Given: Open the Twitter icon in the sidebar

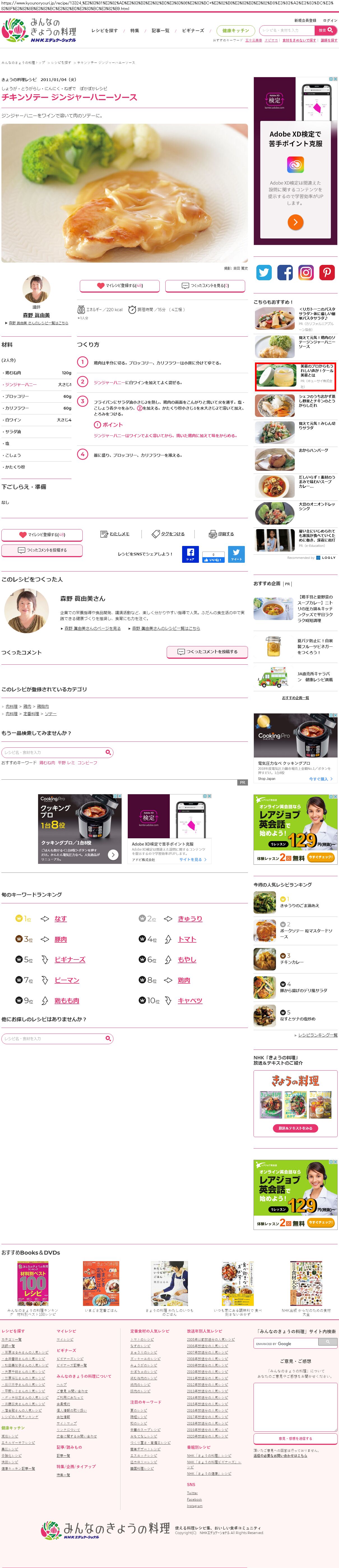Looking at the screenshot, I should (264, 273).
